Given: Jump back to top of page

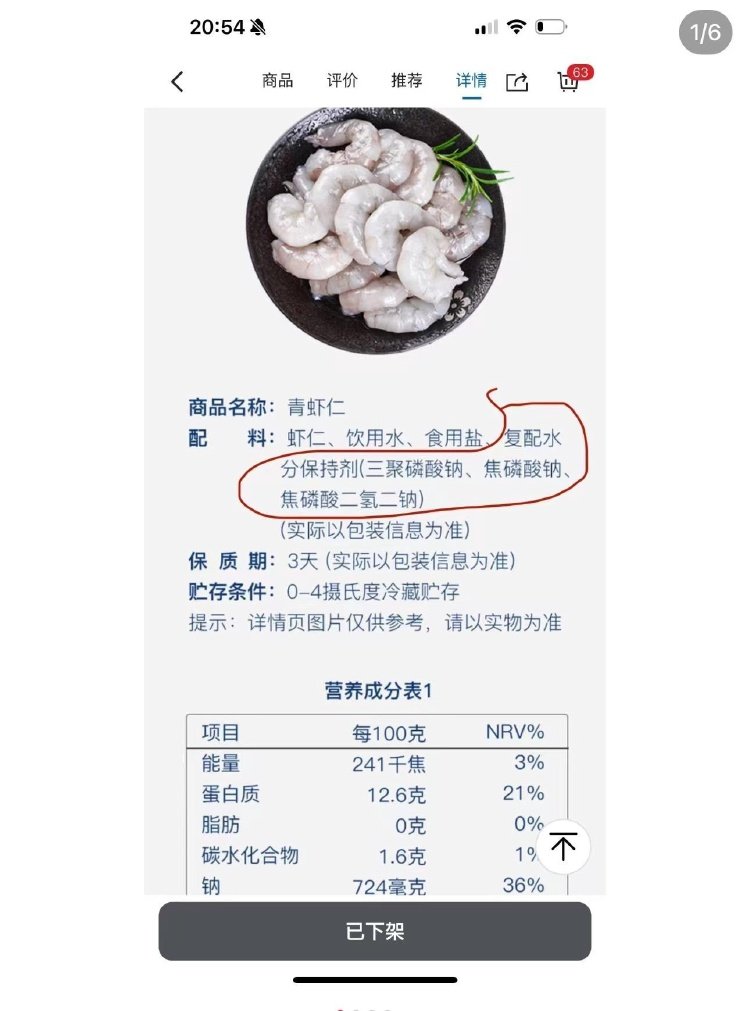Looking at the screenshot, I should coord(563,847).
